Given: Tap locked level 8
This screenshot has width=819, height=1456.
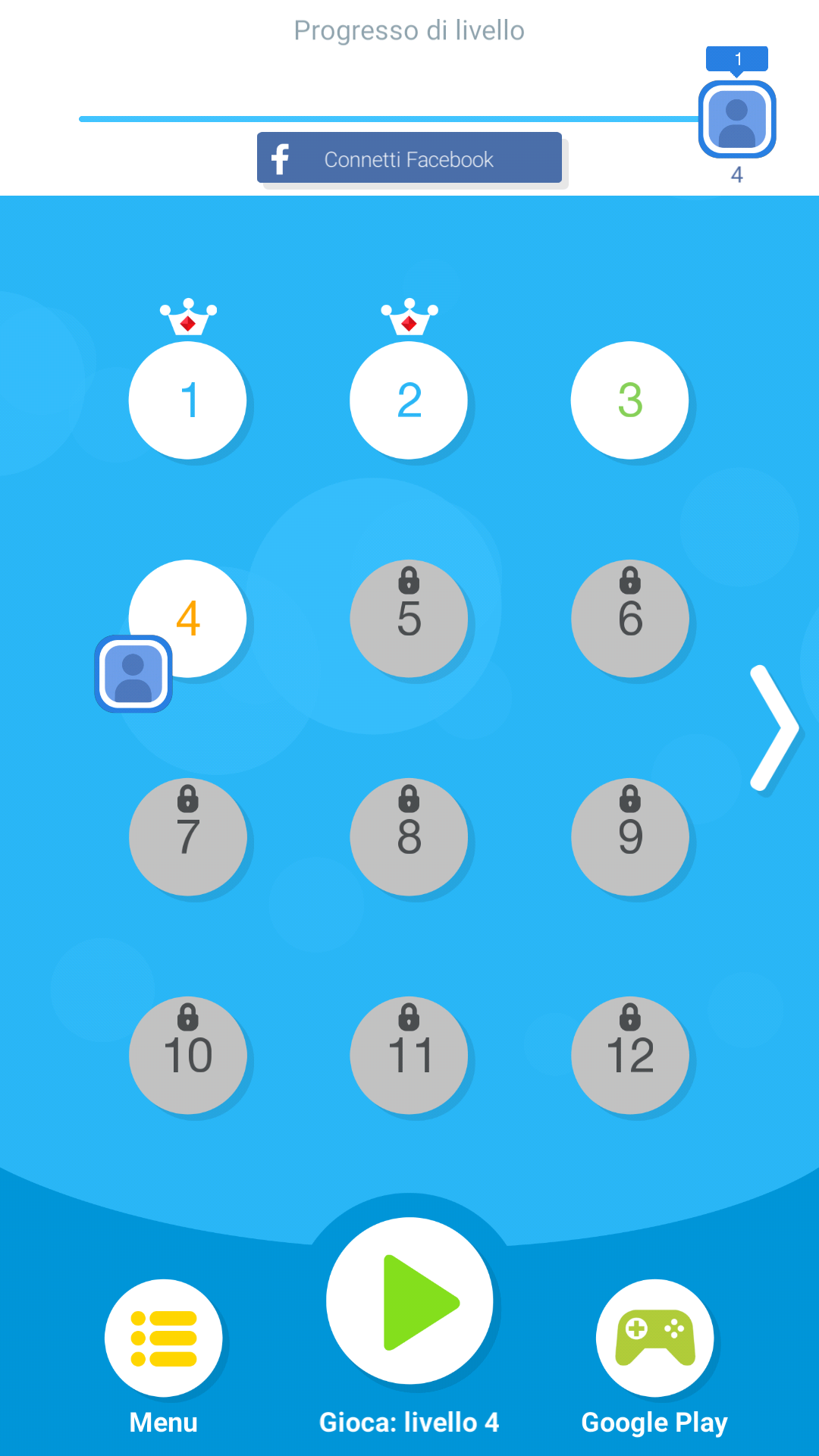Looking at the screenshot, I should 409,837.
